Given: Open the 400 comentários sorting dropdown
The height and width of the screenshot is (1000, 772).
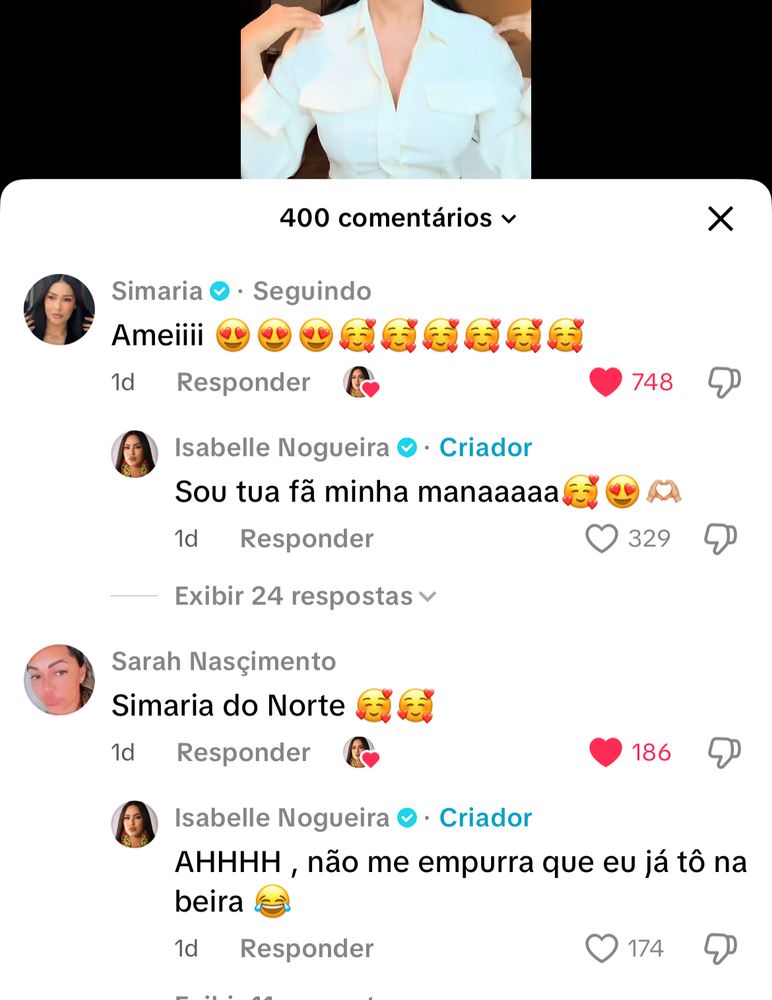Looking at the screenshot, I should 397,218.
